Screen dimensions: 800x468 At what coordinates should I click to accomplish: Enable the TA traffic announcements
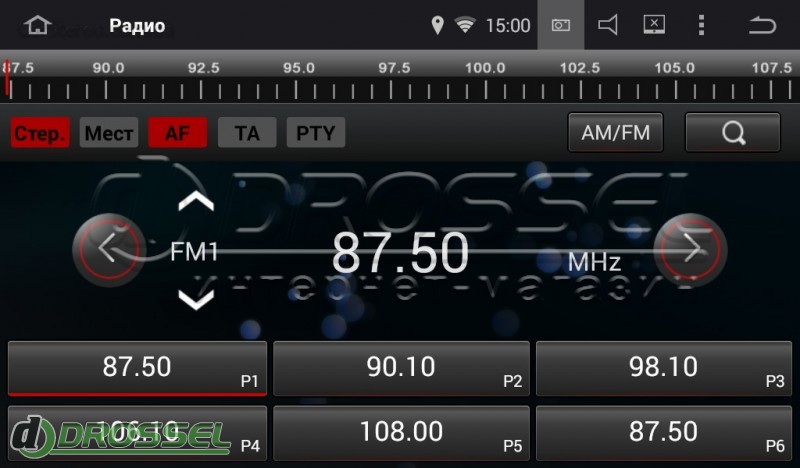point(247,133)
